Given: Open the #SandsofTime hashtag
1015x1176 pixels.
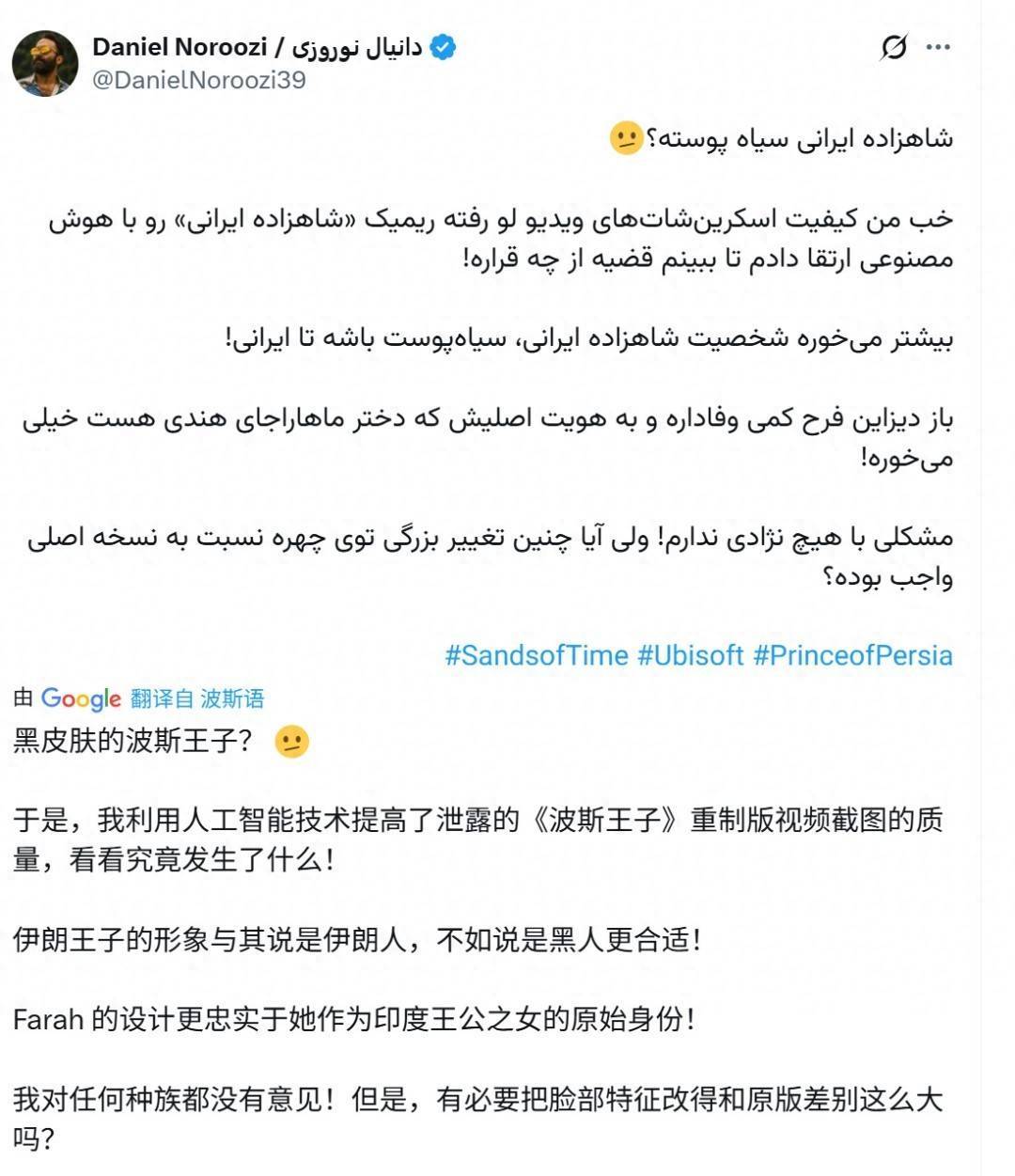Looking at the screenshot, I should coord(536,655).
